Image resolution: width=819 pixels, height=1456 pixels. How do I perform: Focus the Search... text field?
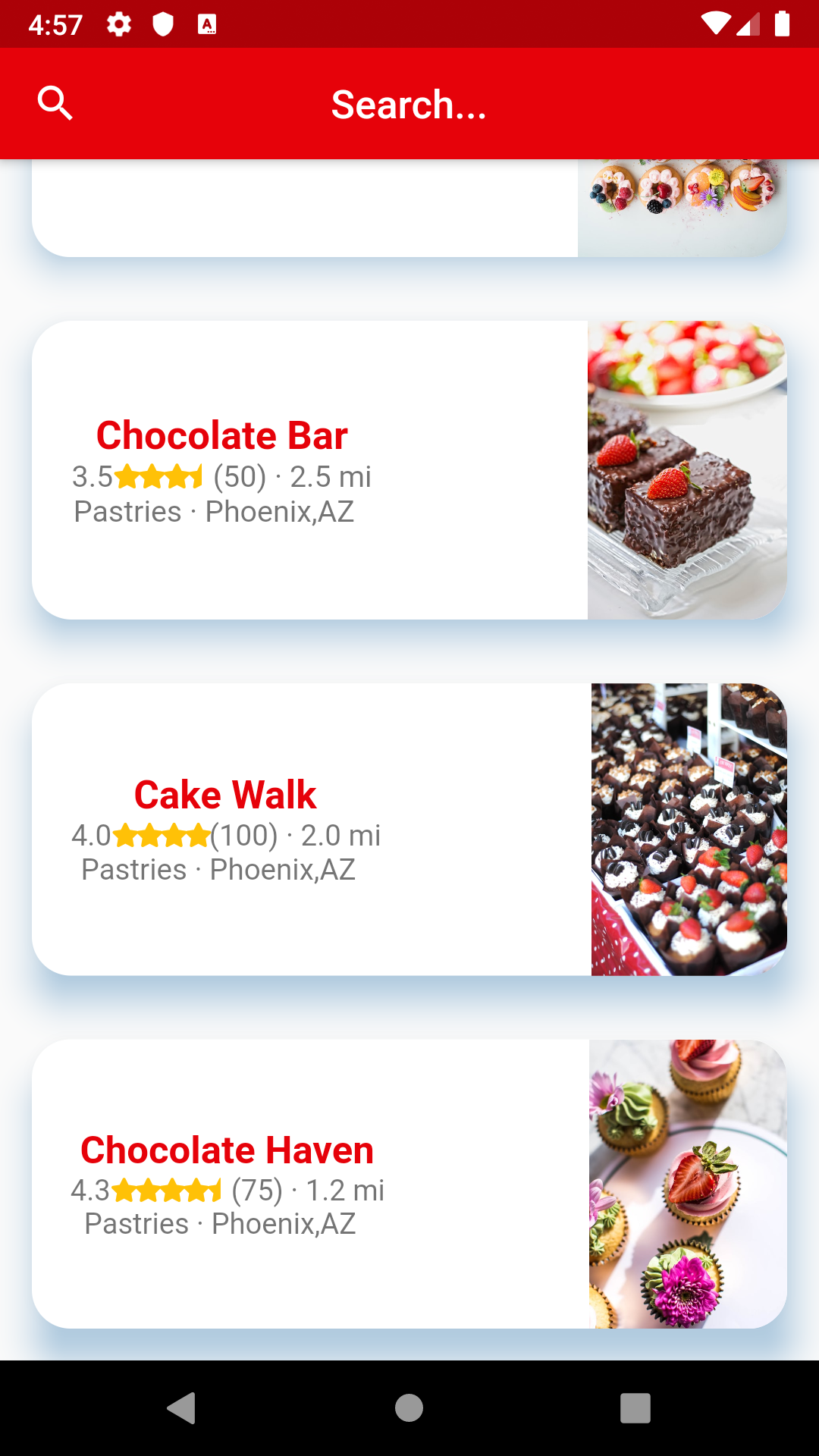[x=409, y=105]
